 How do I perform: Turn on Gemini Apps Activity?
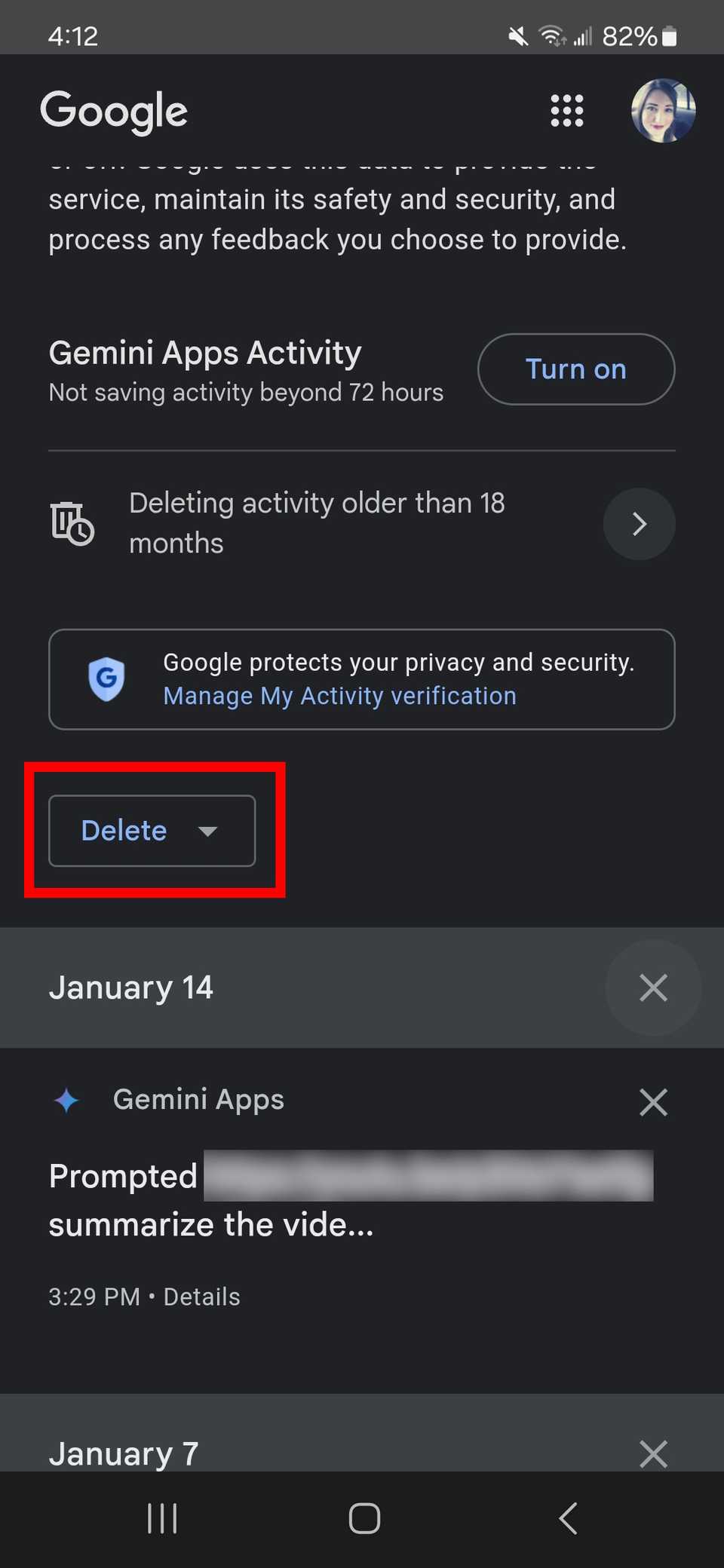575,369
